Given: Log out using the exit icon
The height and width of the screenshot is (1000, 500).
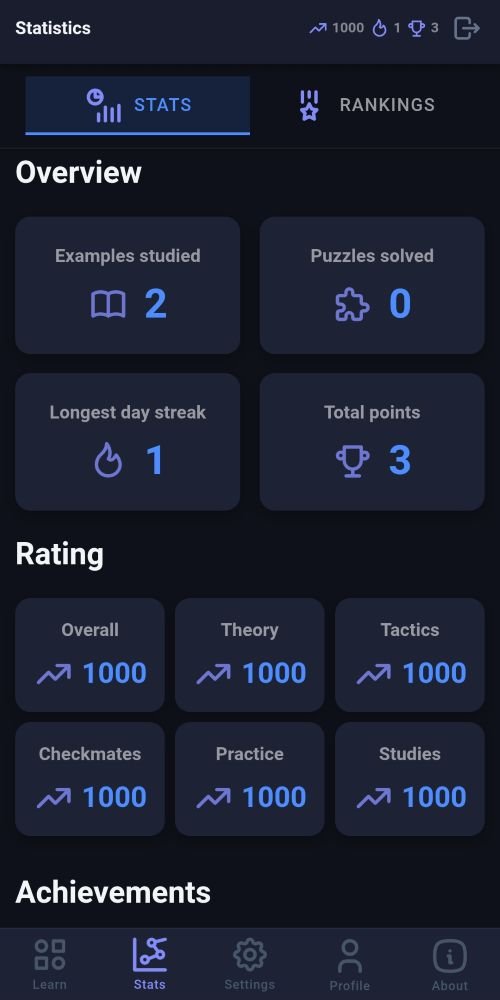Looking at the screenshot, I should pyautogui.click(x=466, y=28).
